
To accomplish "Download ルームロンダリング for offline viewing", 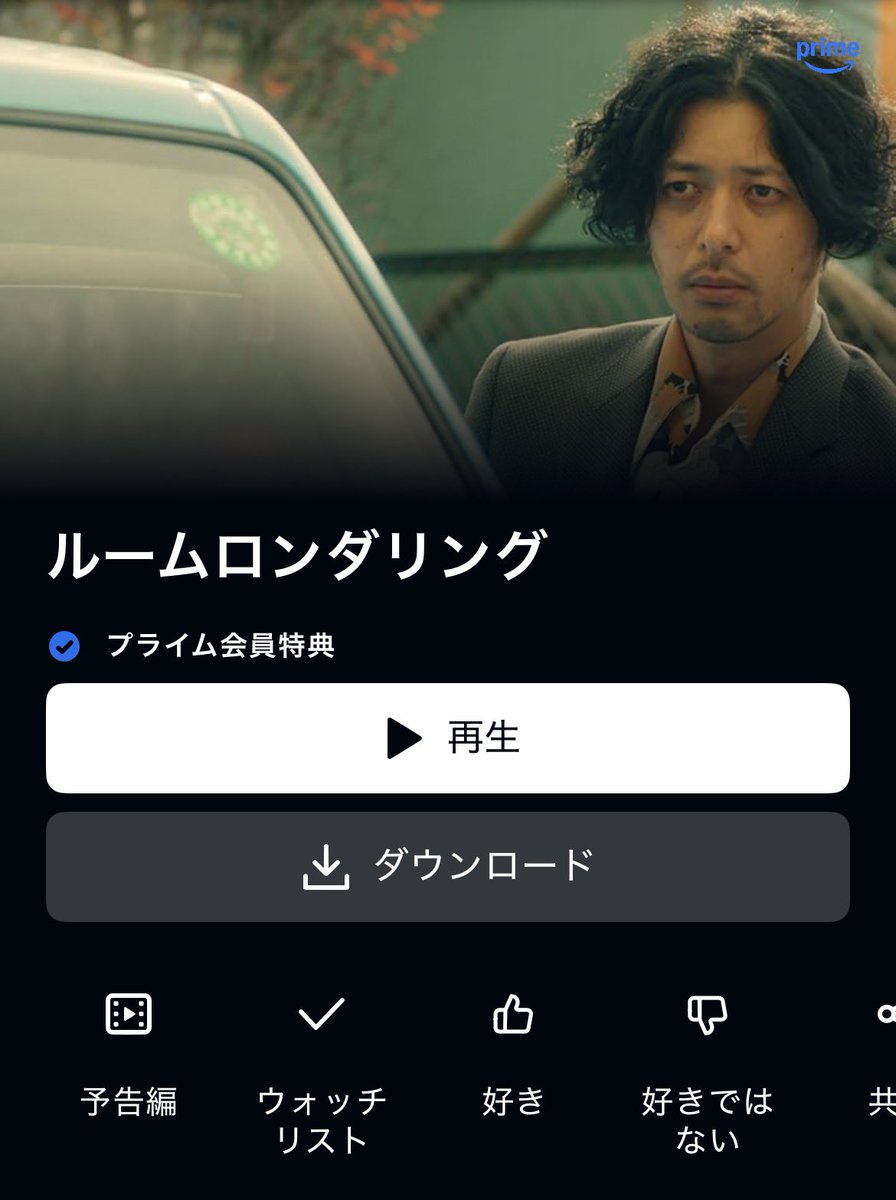I will (x=448, y=866).
